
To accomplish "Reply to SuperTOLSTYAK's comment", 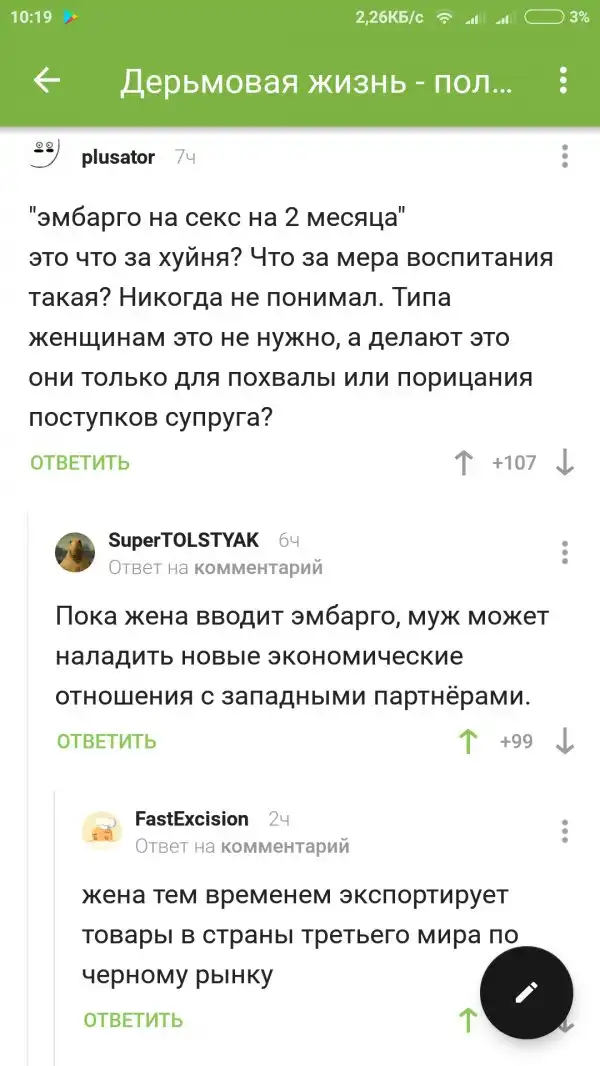I will pyautogui.click(x=107, y=741).
